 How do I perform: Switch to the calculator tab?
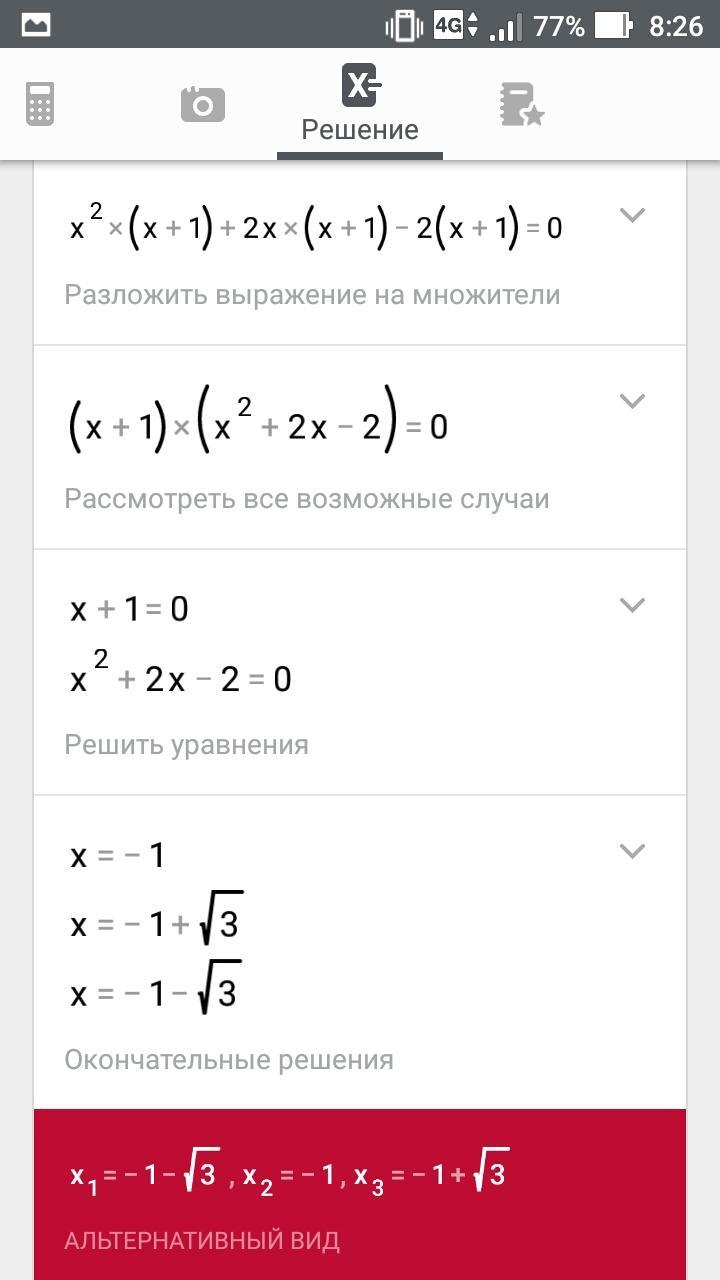point(40,104)
